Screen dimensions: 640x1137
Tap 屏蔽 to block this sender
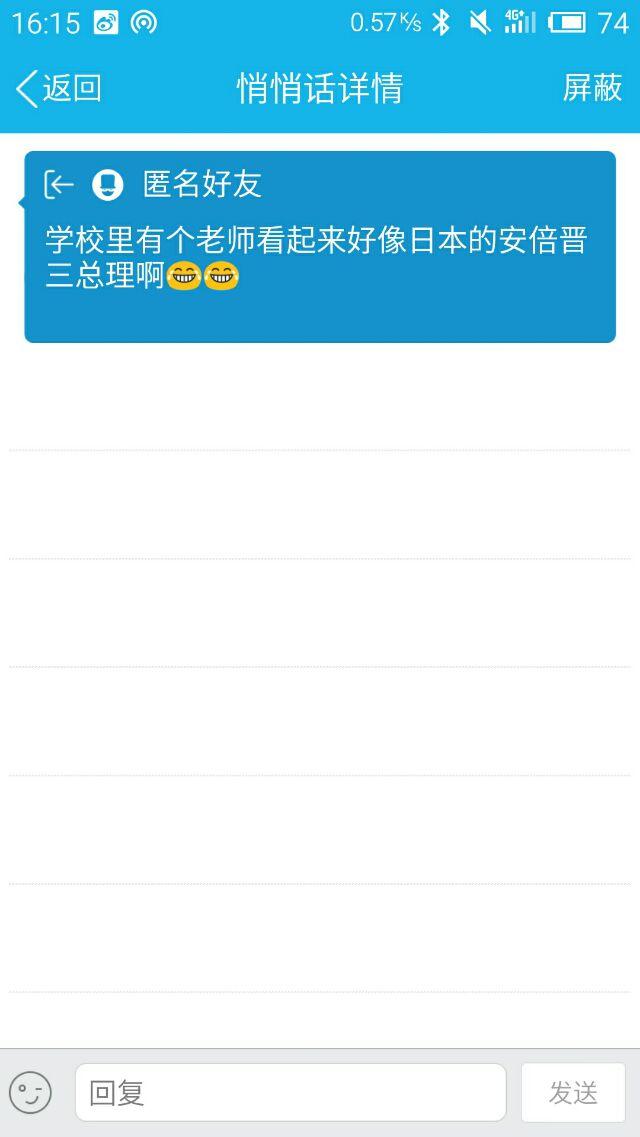click(592, 88)
